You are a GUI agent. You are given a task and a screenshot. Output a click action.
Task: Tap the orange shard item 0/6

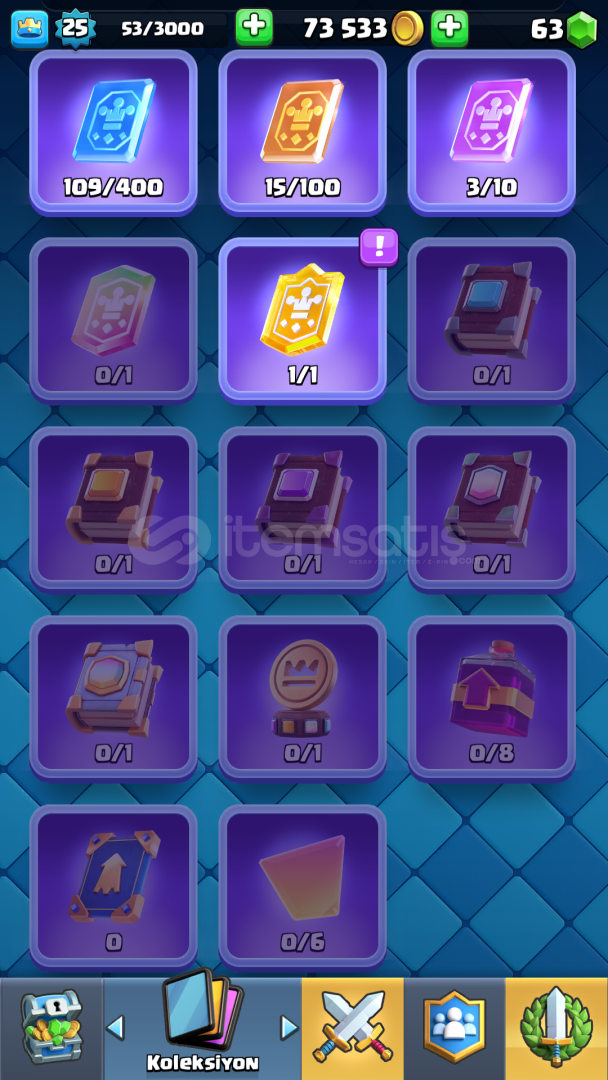pos(302,888)
